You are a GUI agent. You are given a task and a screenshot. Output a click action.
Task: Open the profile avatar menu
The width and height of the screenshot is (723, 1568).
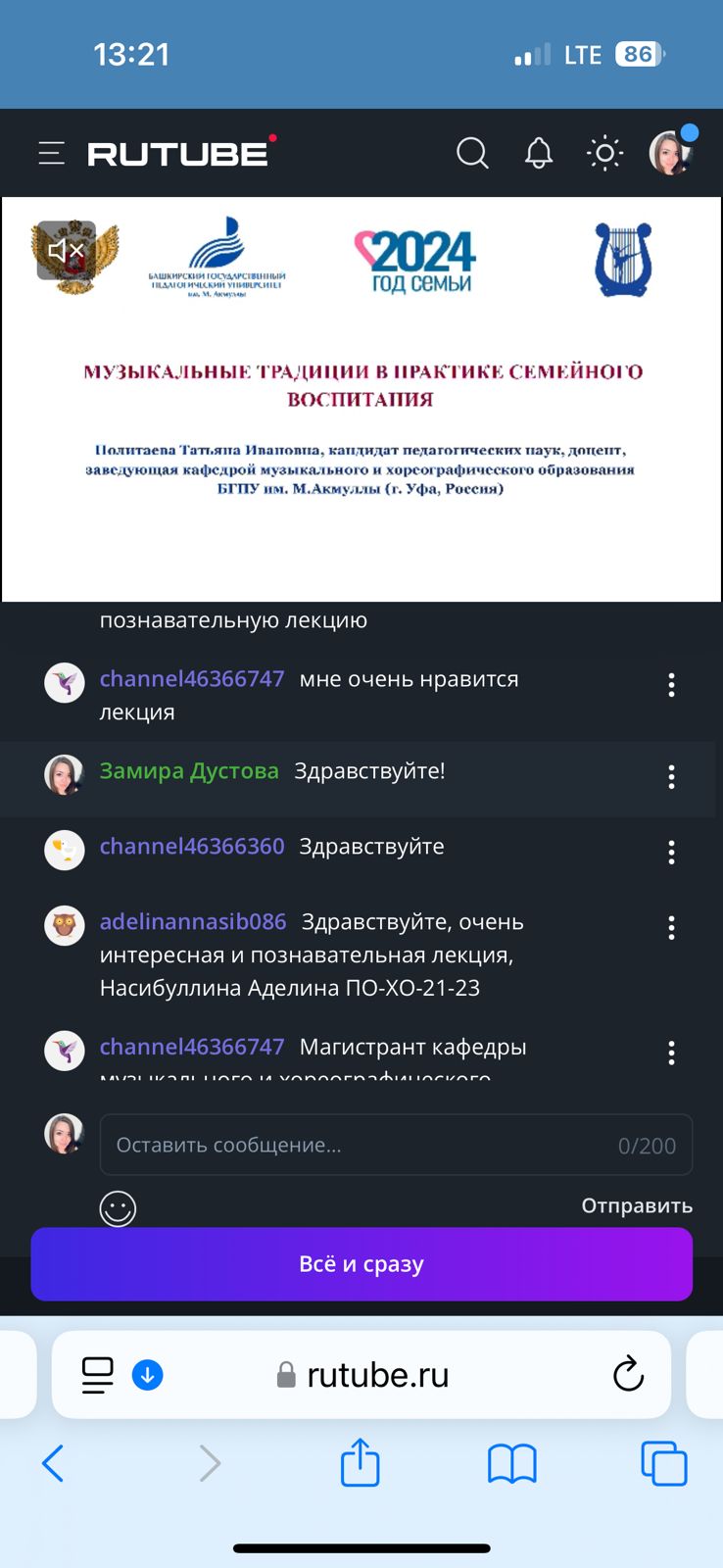[x=671, y=154]
